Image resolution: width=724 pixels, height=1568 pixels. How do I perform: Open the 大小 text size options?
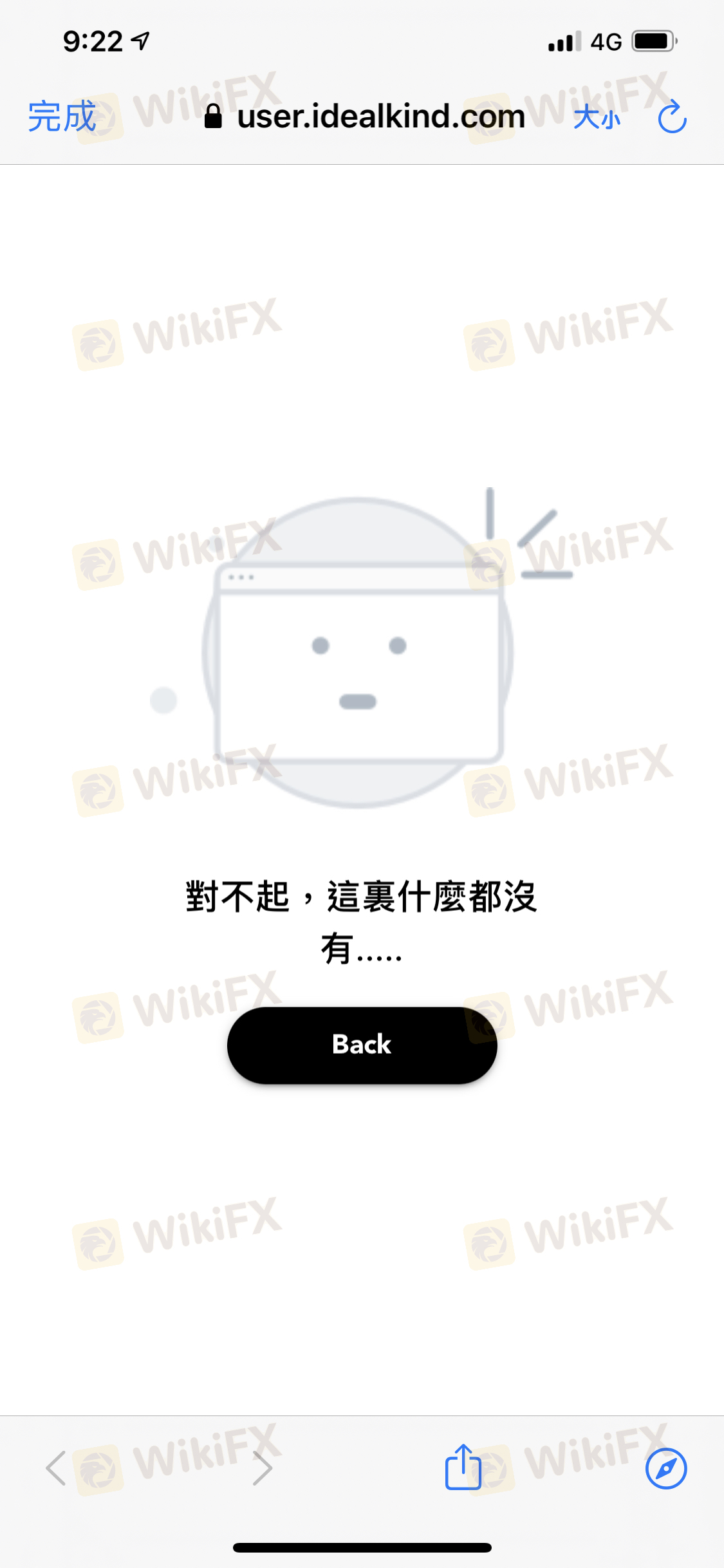(x=597, y=118)
